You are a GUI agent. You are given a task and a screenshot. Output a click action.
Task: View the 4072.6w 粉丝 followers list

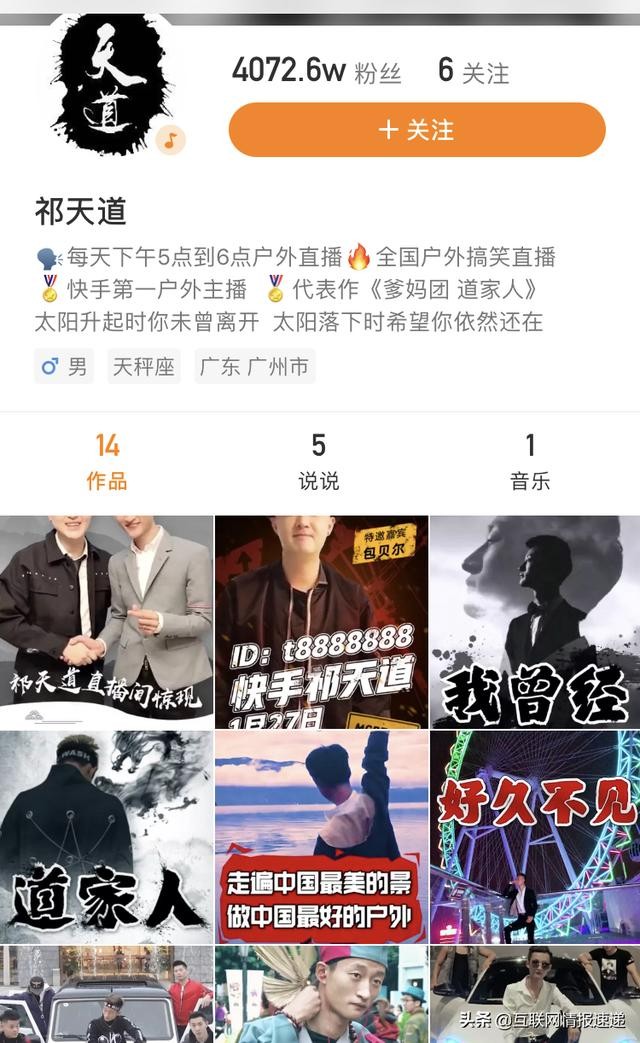[x=316, y=71]
